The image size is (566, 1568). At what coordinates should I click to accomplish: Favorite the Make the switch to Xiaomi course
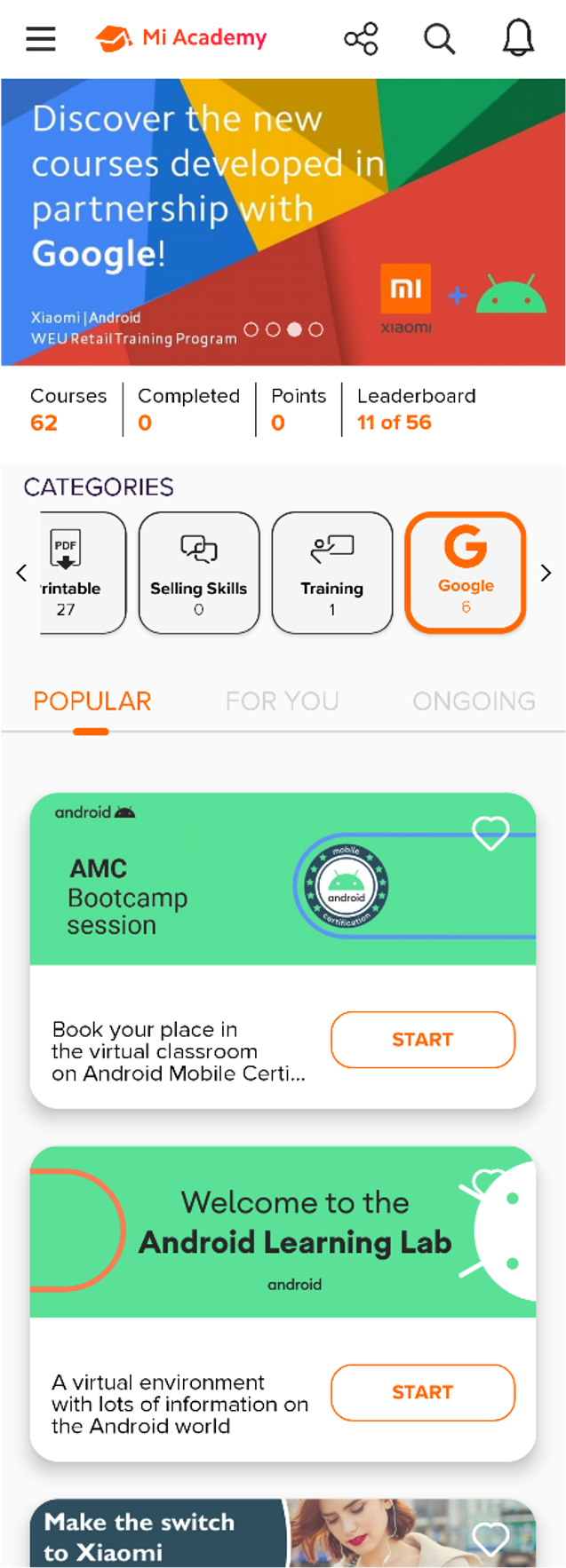490,1538
